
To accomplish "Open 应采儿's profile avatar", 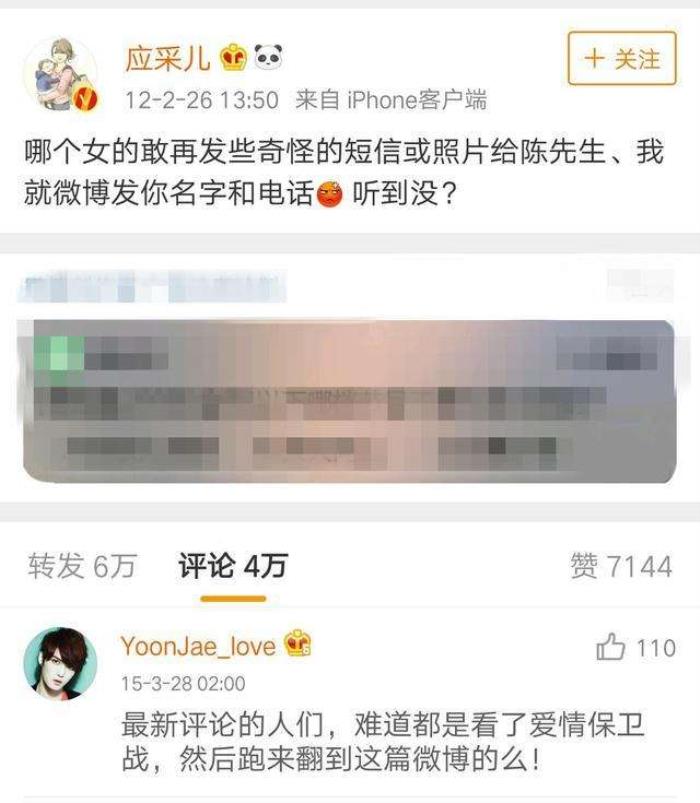I will click(61, 75).
